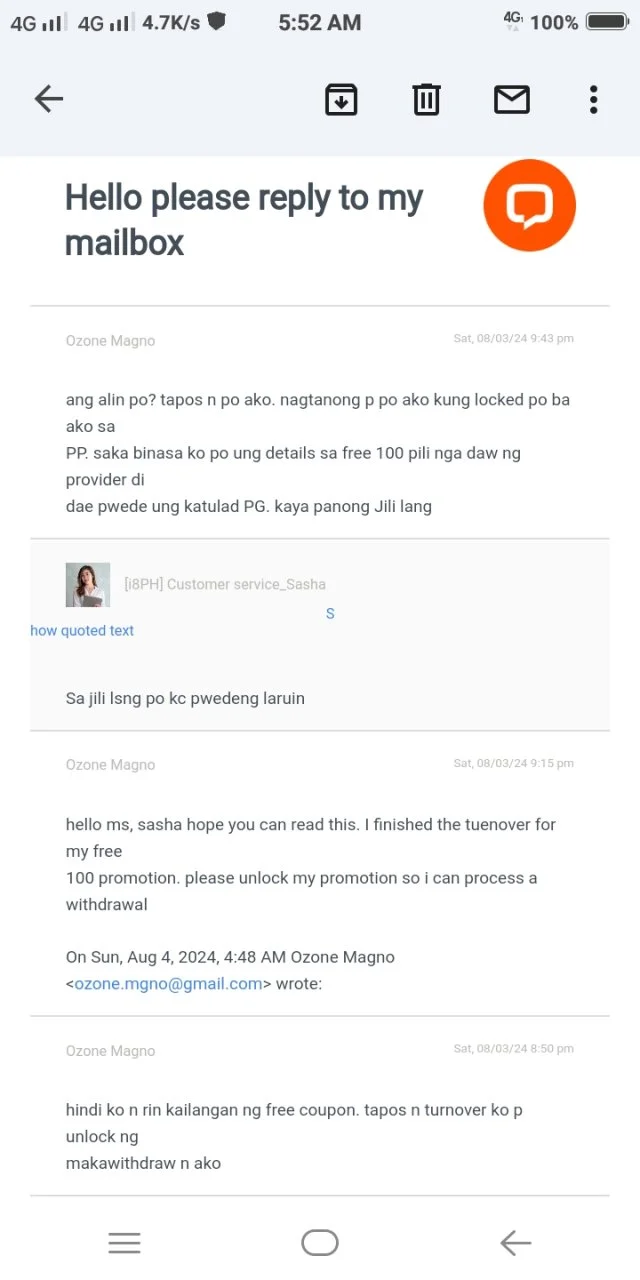Open Ozone Magno's 9:43 pm message
The width and height of the screenshot is (640, 1280).
tap(320, 422)
